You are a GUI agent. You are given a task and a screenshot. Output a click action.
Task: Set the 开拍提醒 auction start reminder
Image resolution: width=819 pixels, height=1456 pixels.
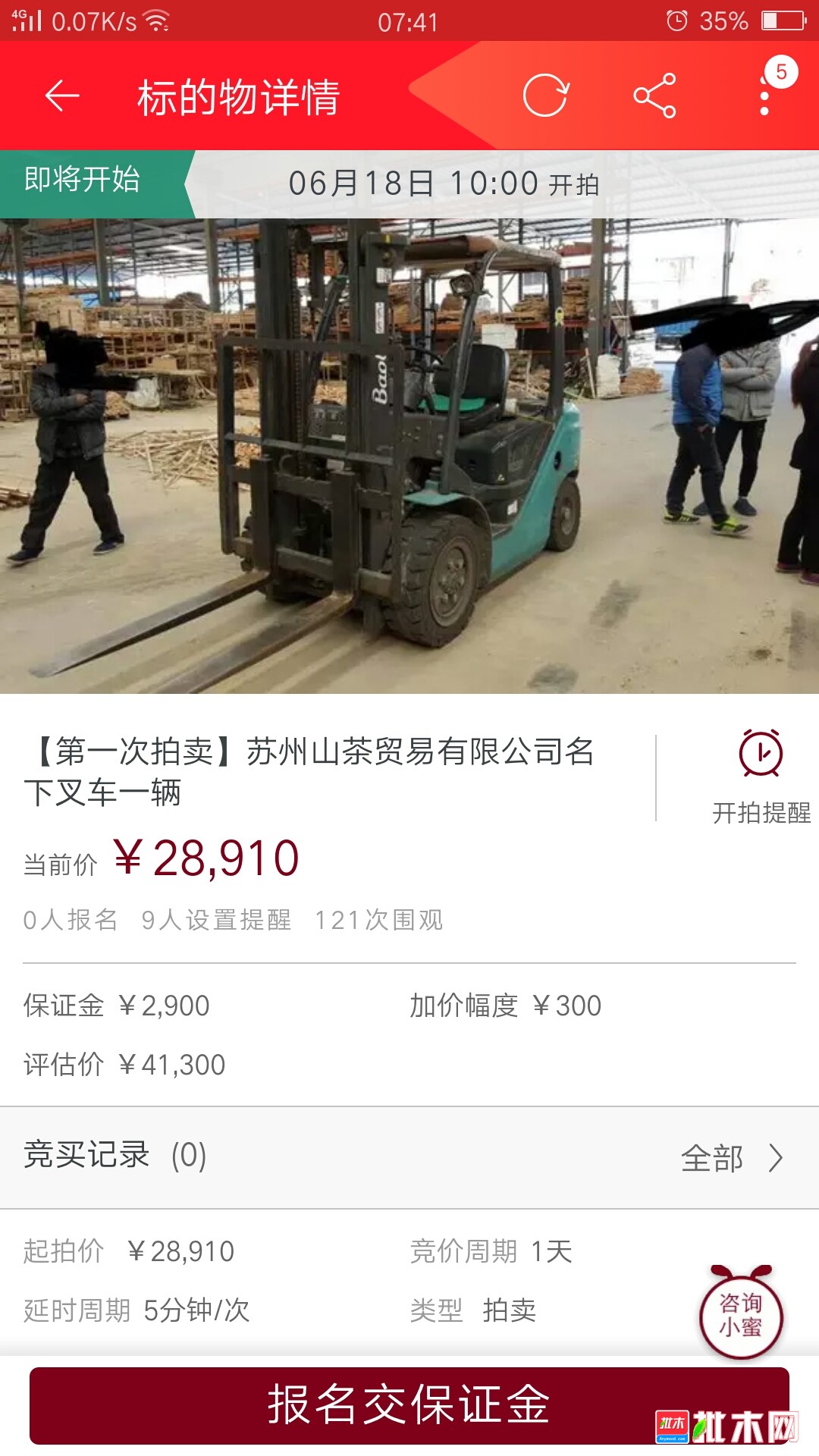click(x=761, y=775)
